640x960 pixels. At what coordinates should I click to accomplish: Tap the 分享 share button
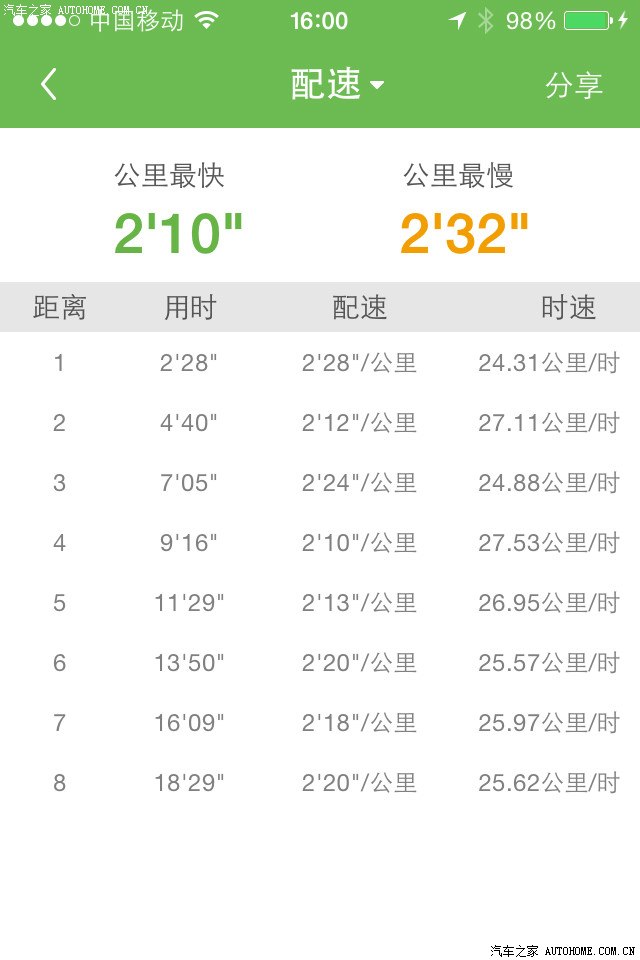pyautogui.click(x=573, y=85)
